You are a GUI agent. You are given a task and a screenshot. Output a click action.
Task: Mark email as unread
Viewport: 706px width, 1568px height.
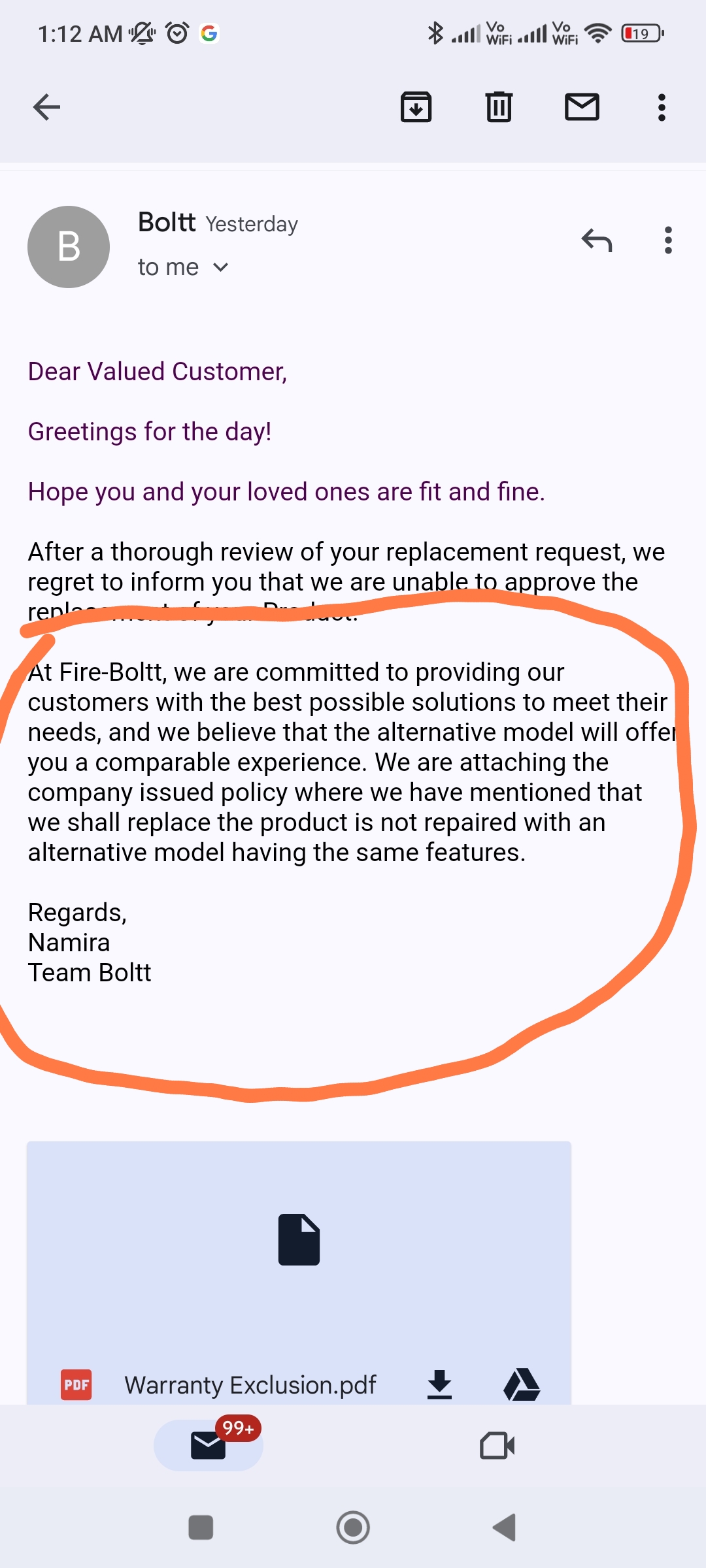pyautogui.click(x=582, y=107)
